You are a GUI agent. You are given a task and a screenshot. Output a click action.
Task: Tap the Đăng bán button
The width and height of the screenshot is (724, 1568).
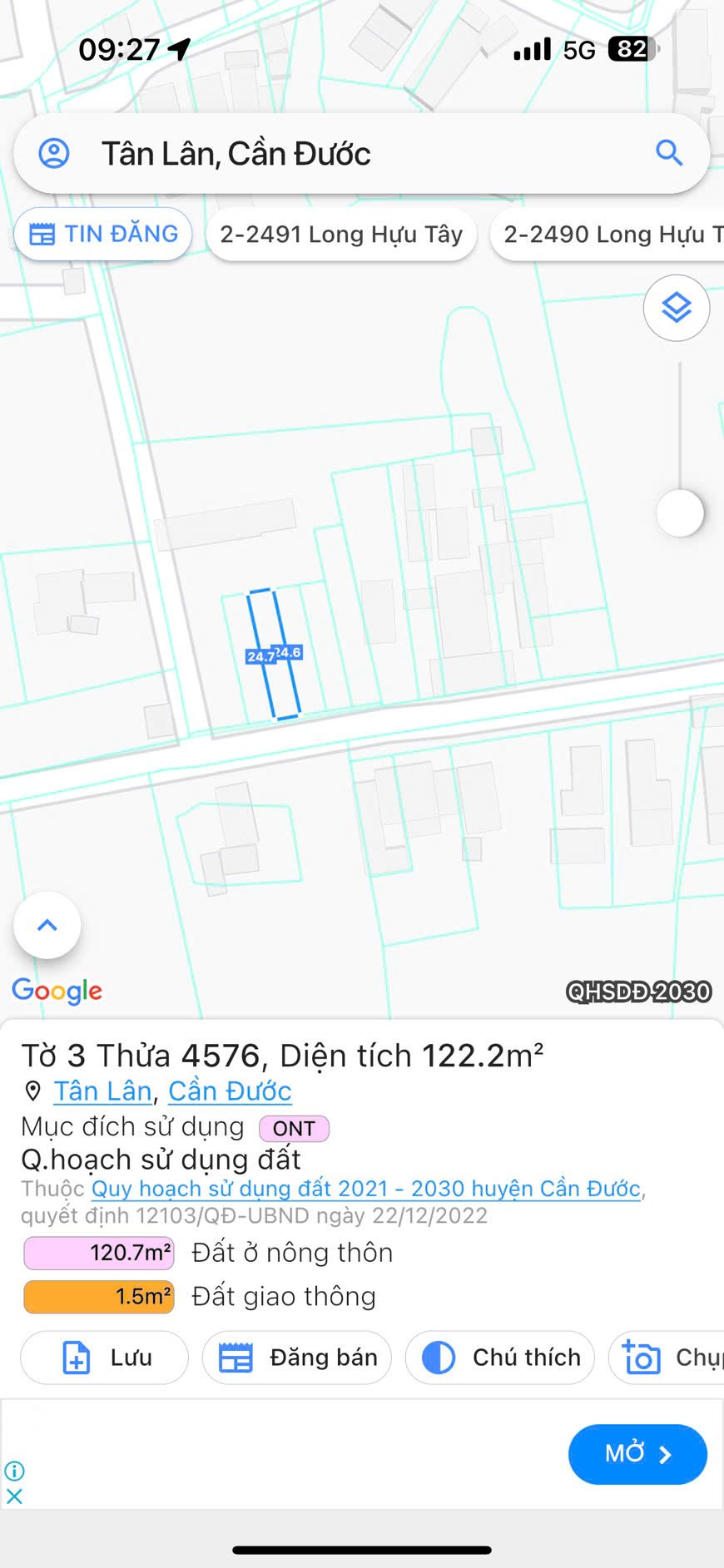coord(297,1358)
